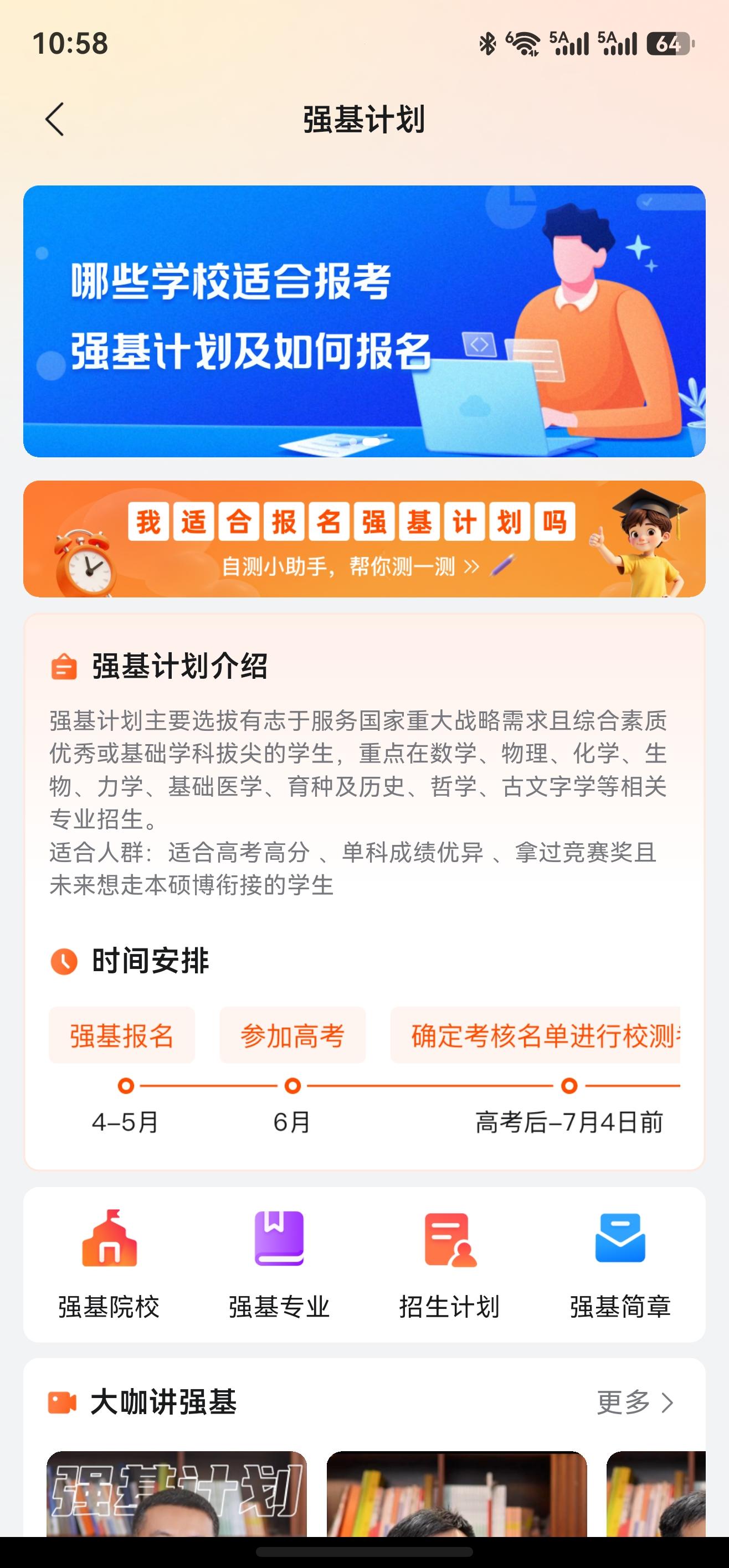Play the first 强基计划 video
The height and width of the screenshot is (1568, 729).
(177, 1494)
